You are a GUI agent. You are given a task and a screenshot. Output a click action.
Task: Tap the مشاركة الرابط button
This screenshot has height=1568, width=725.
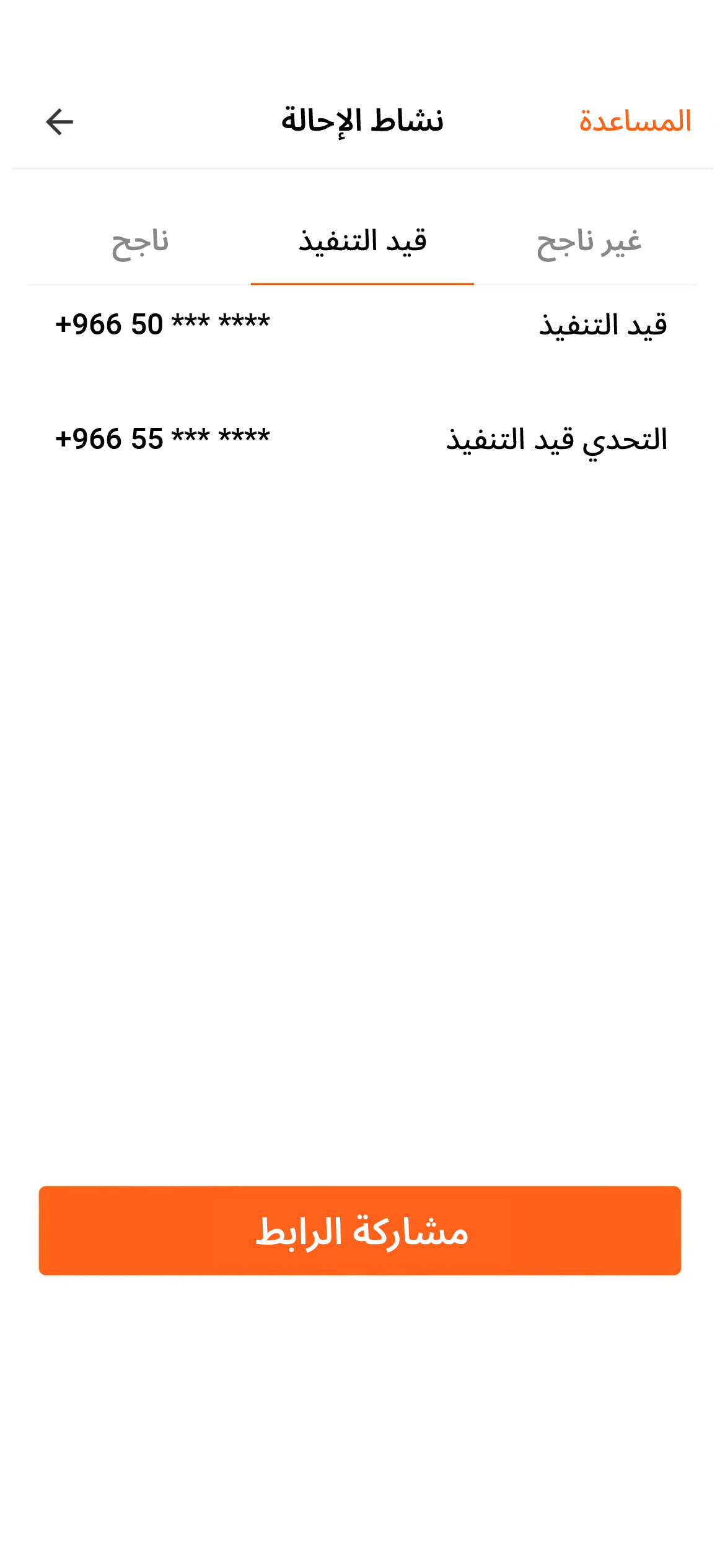pyautogui.click(x=360, y=1230)
